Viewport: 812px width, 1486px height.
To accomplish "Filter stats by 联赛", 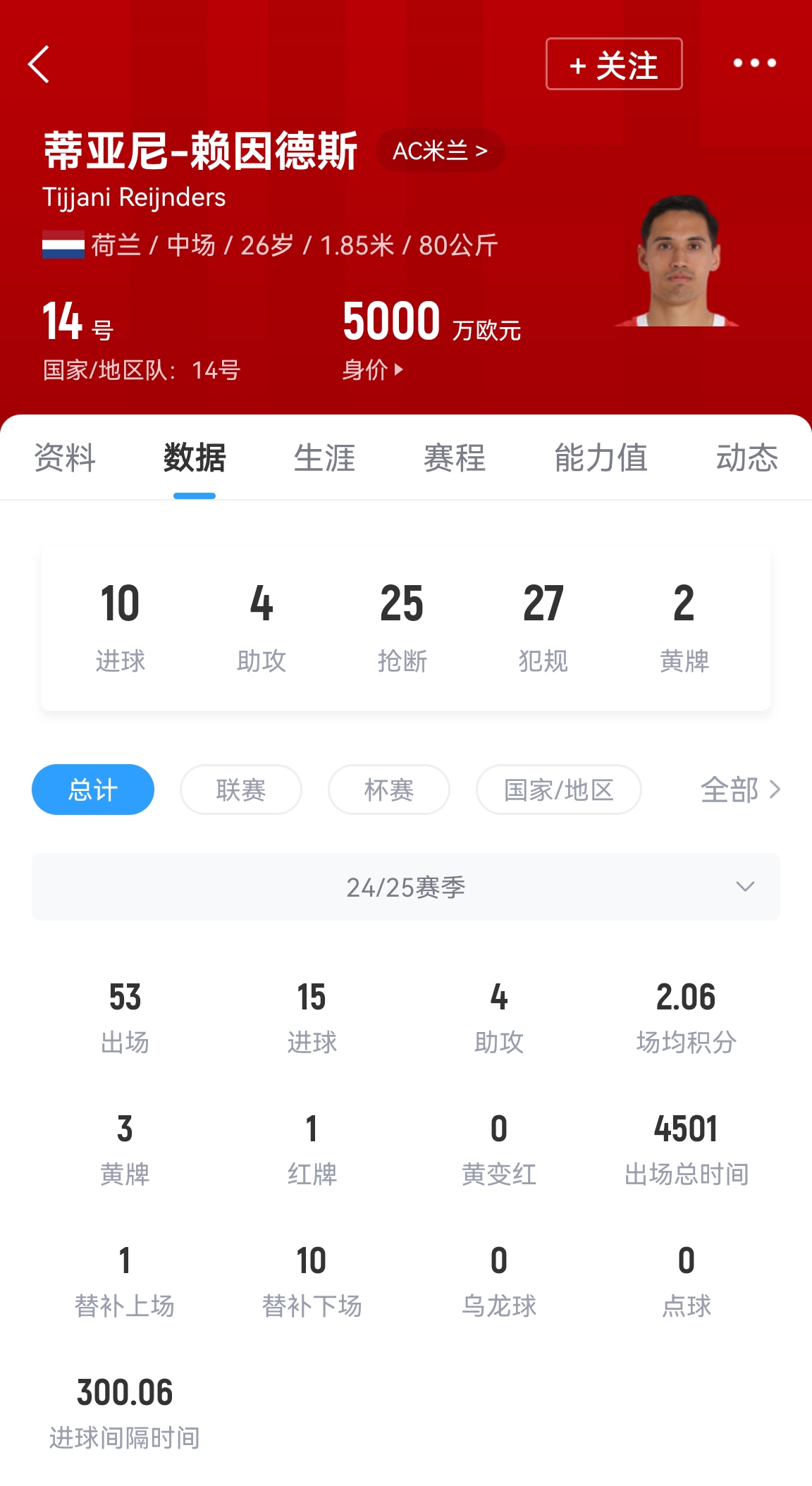I will (241, 790).
